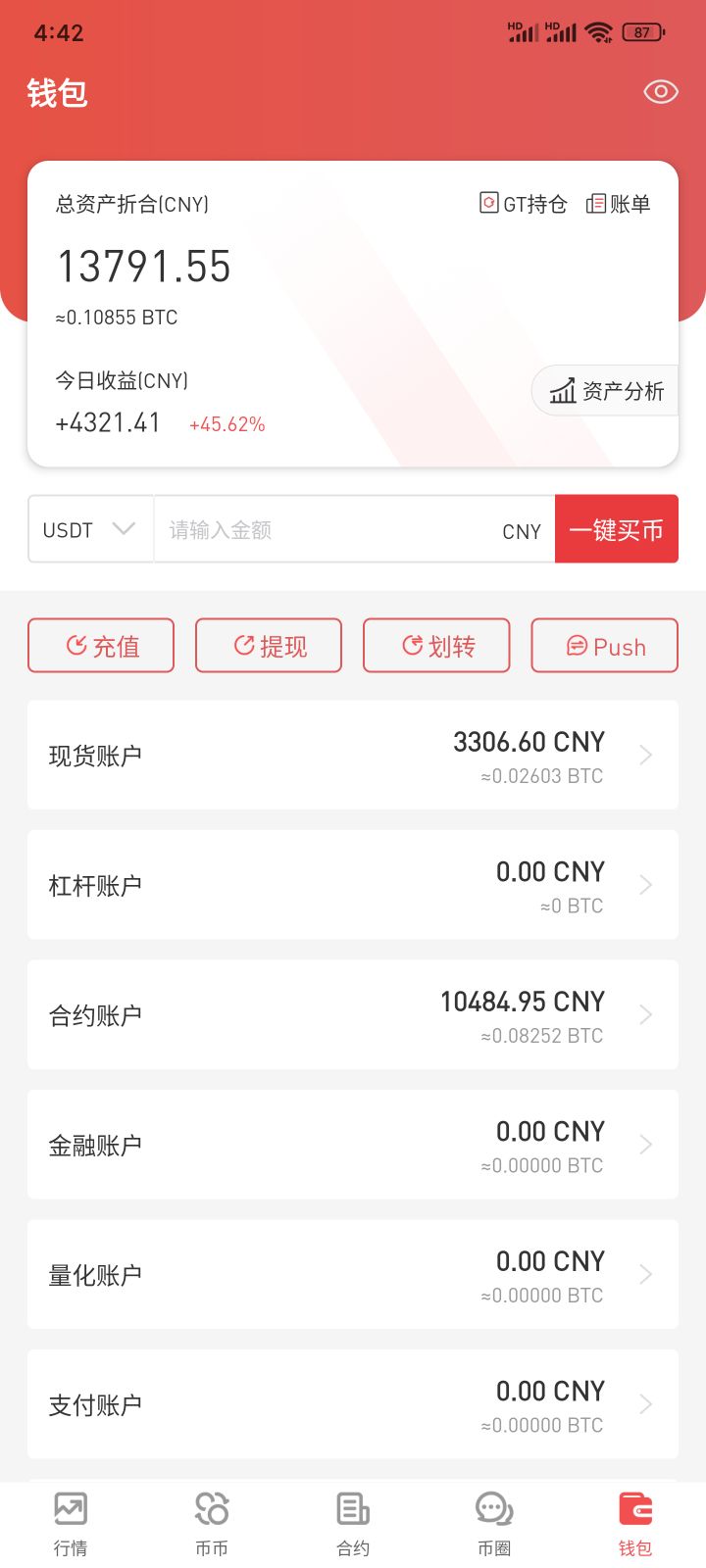Open the 支付账户 payment account
706x1568 pixels.
click(353, 1404)
